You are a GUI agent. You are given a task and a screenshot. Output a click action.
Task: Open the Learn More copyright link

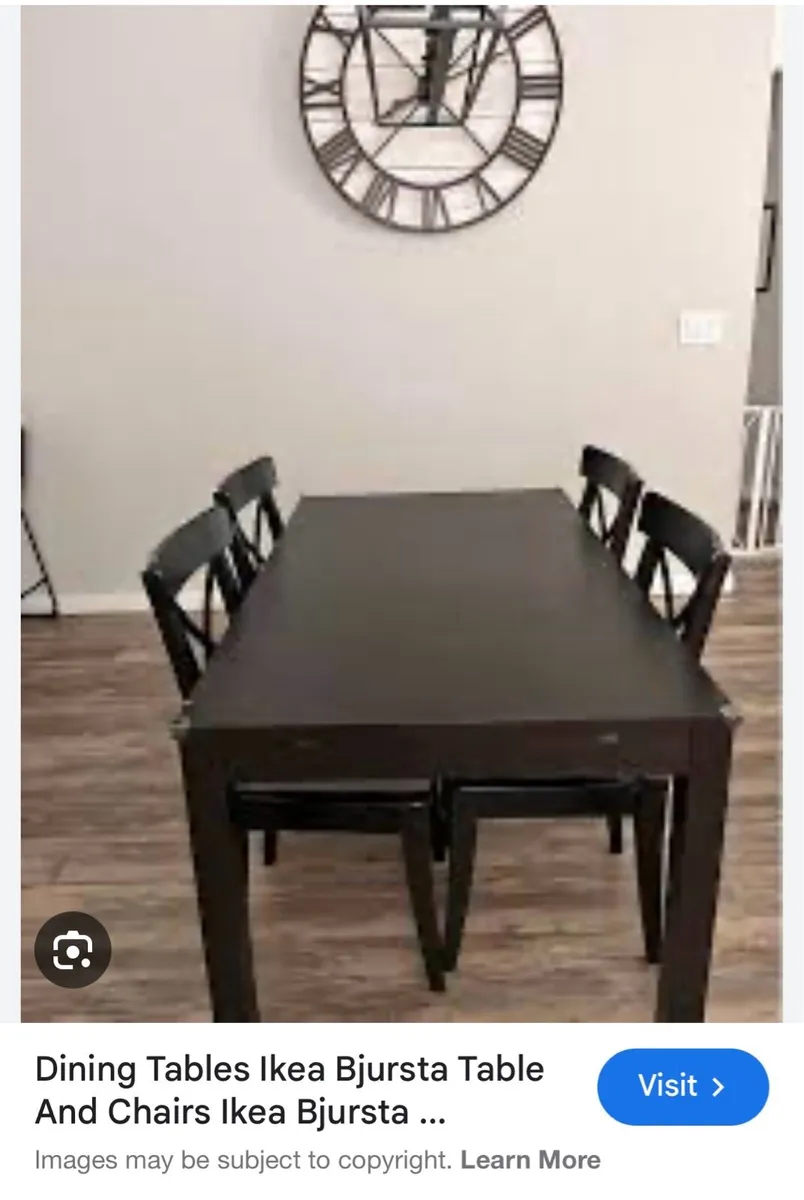(x=530, y=1161)
